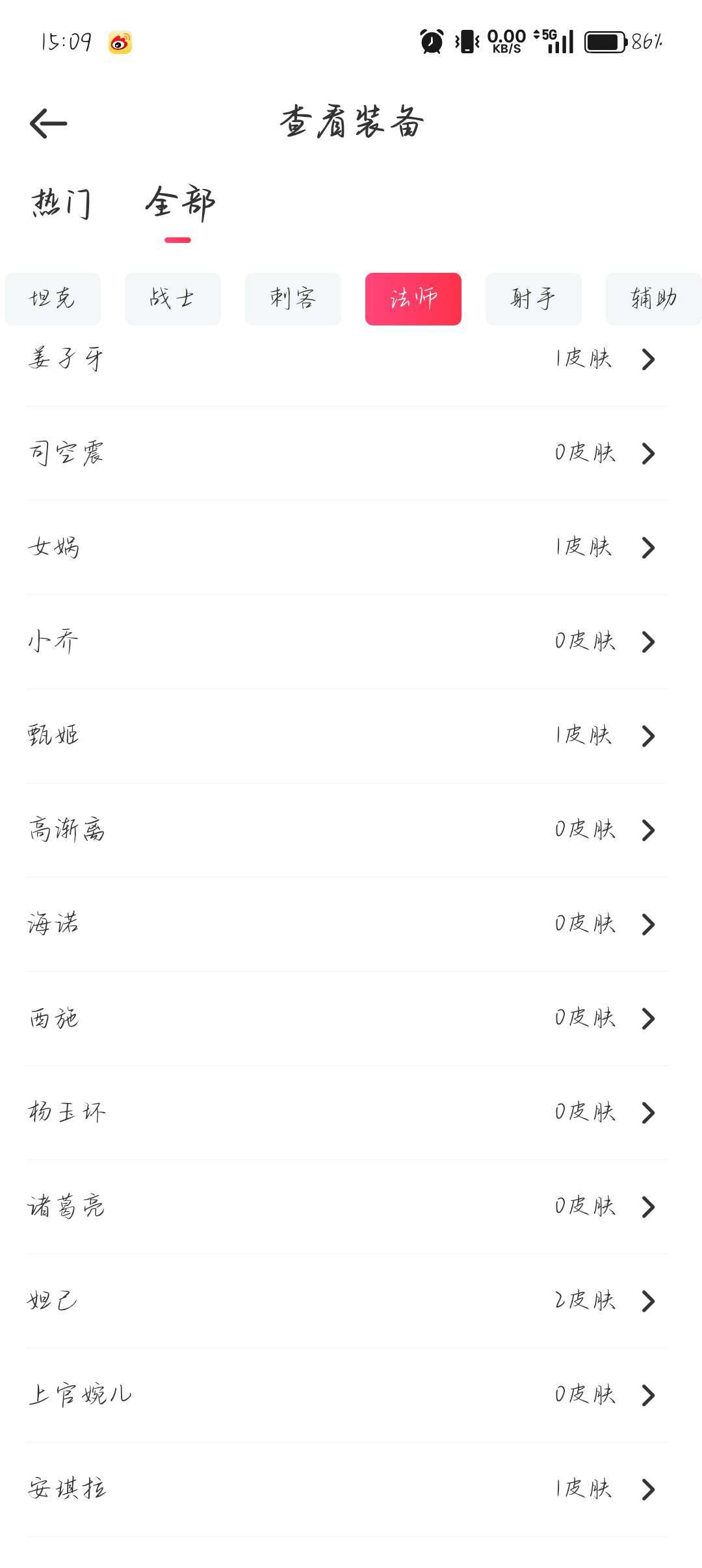
Task: Open the 海诺 hero row
Action: (x=347, y=924)
